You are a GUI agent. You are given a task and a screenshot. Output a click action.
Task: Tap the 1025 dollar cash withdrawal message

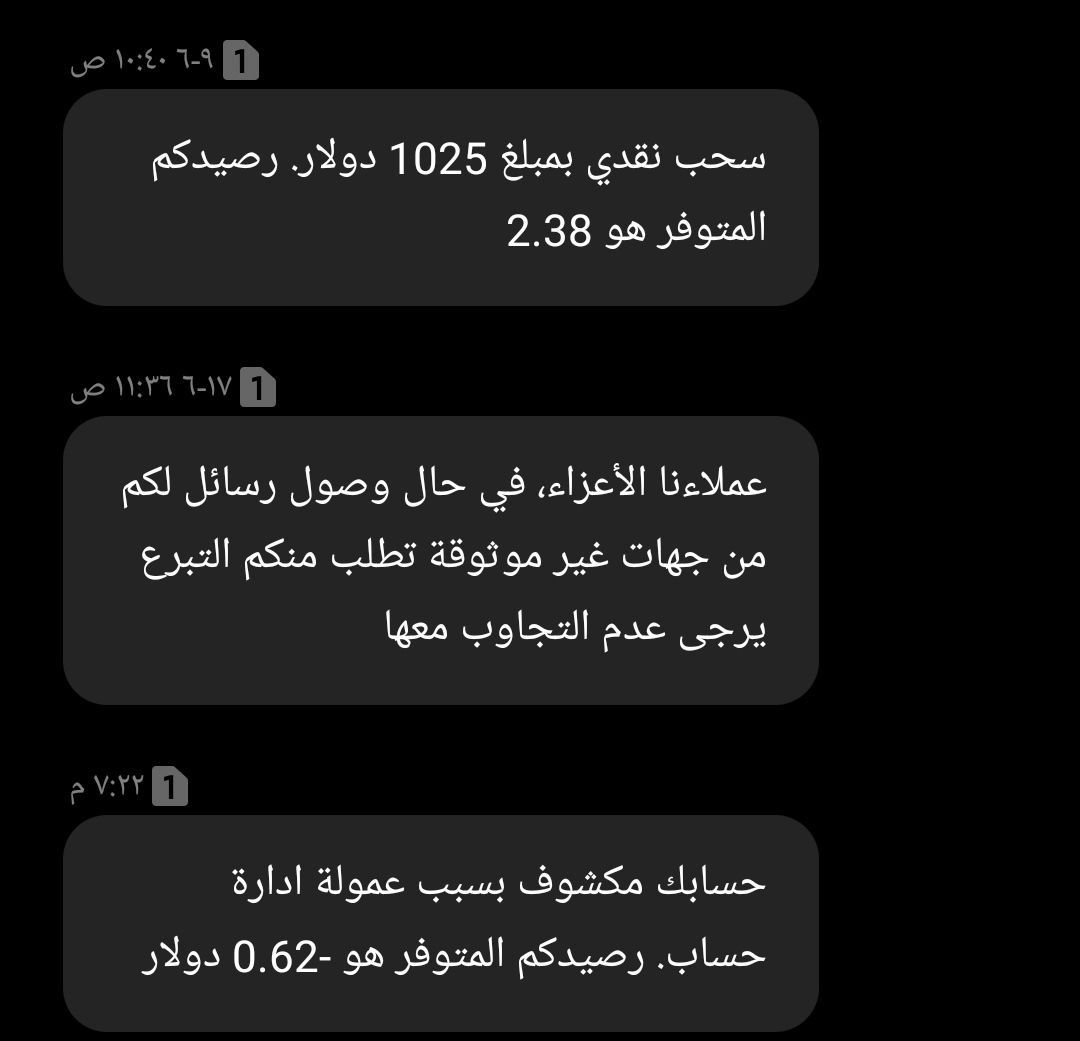[x=440, y=197]
